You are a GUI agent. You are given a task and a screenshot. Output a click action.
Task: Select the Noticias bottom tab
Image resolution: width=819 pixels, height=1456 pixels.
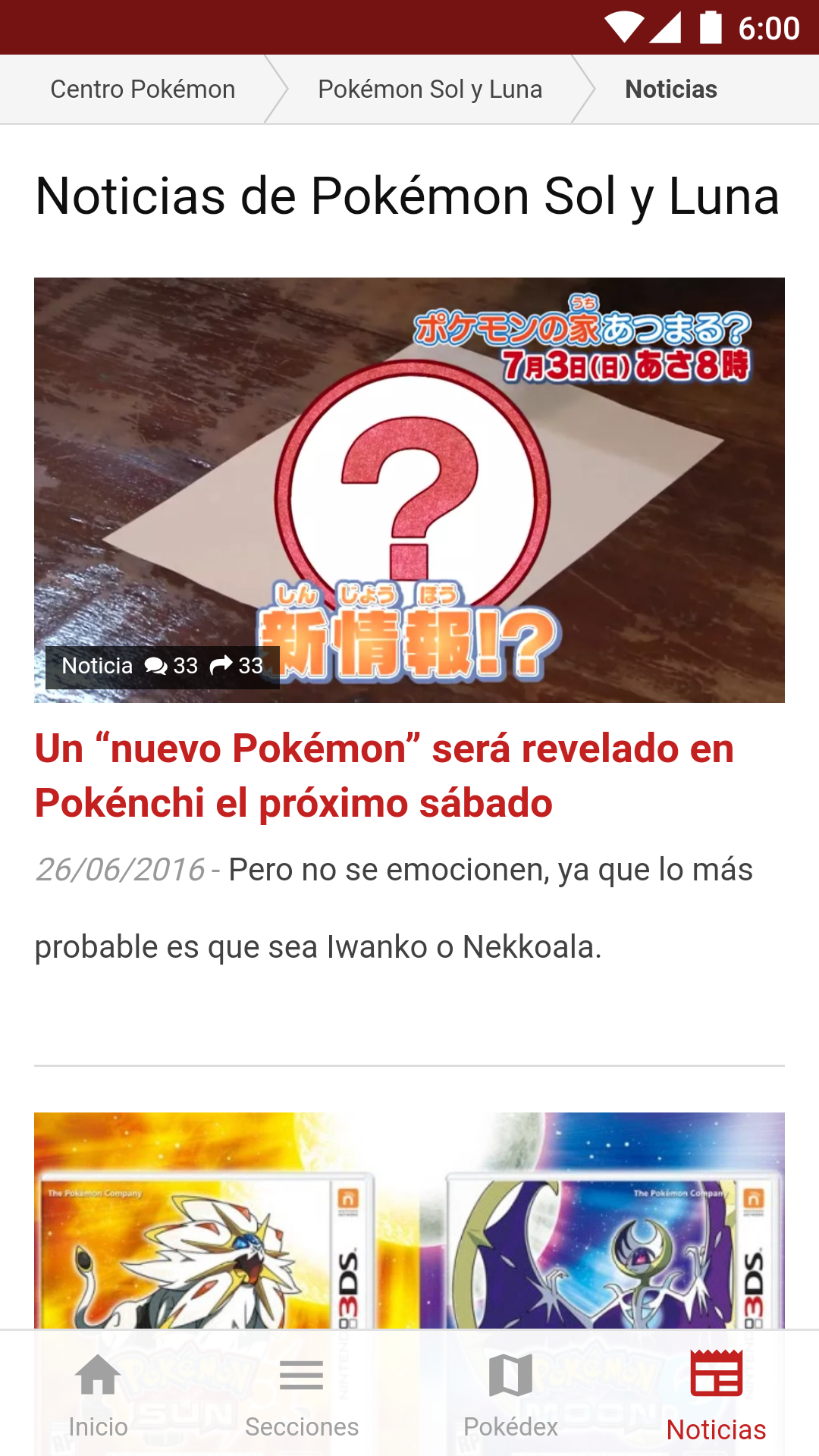[716, 1395]
